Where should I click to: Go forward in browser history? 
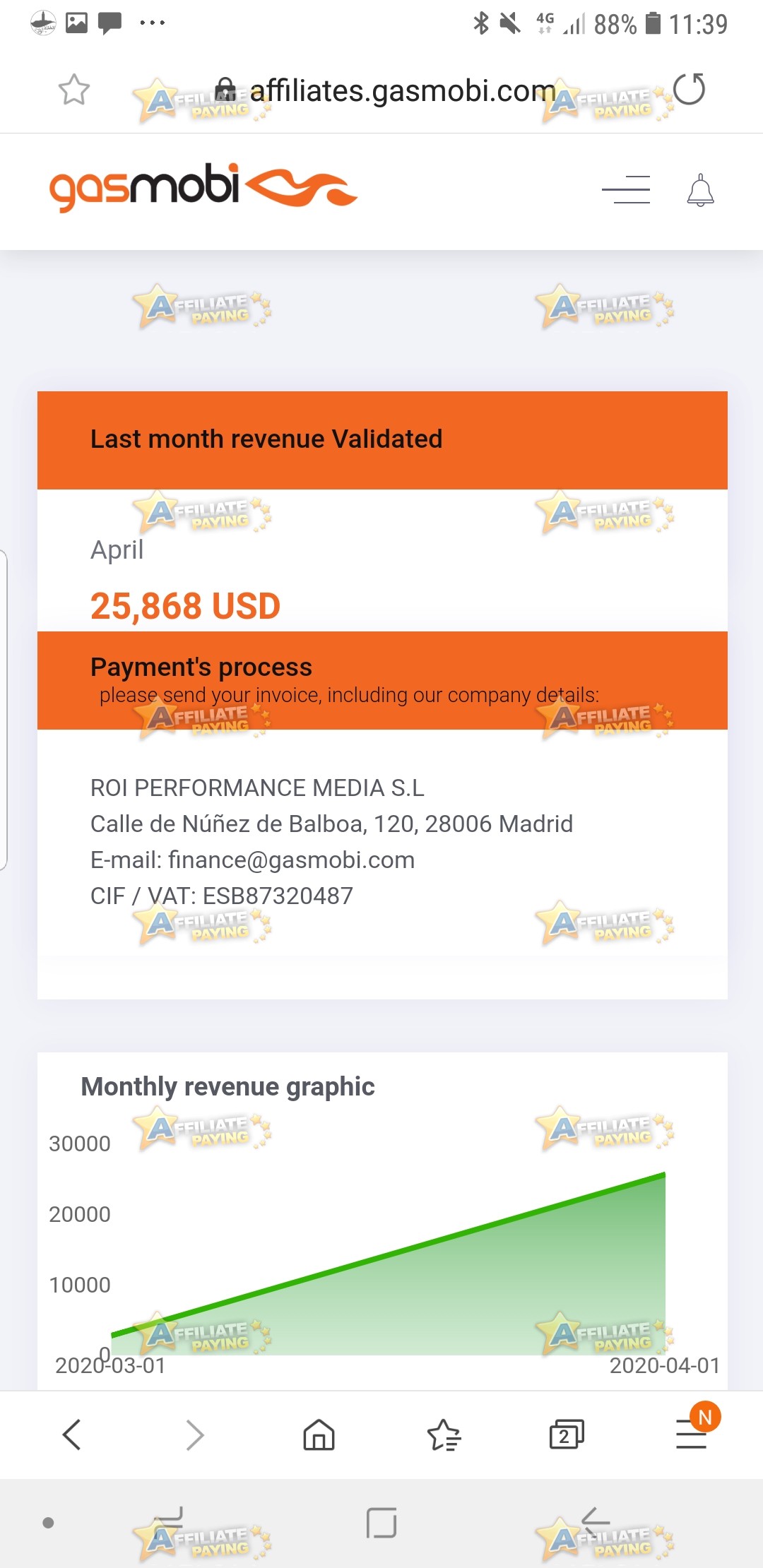click(195, 1435)
